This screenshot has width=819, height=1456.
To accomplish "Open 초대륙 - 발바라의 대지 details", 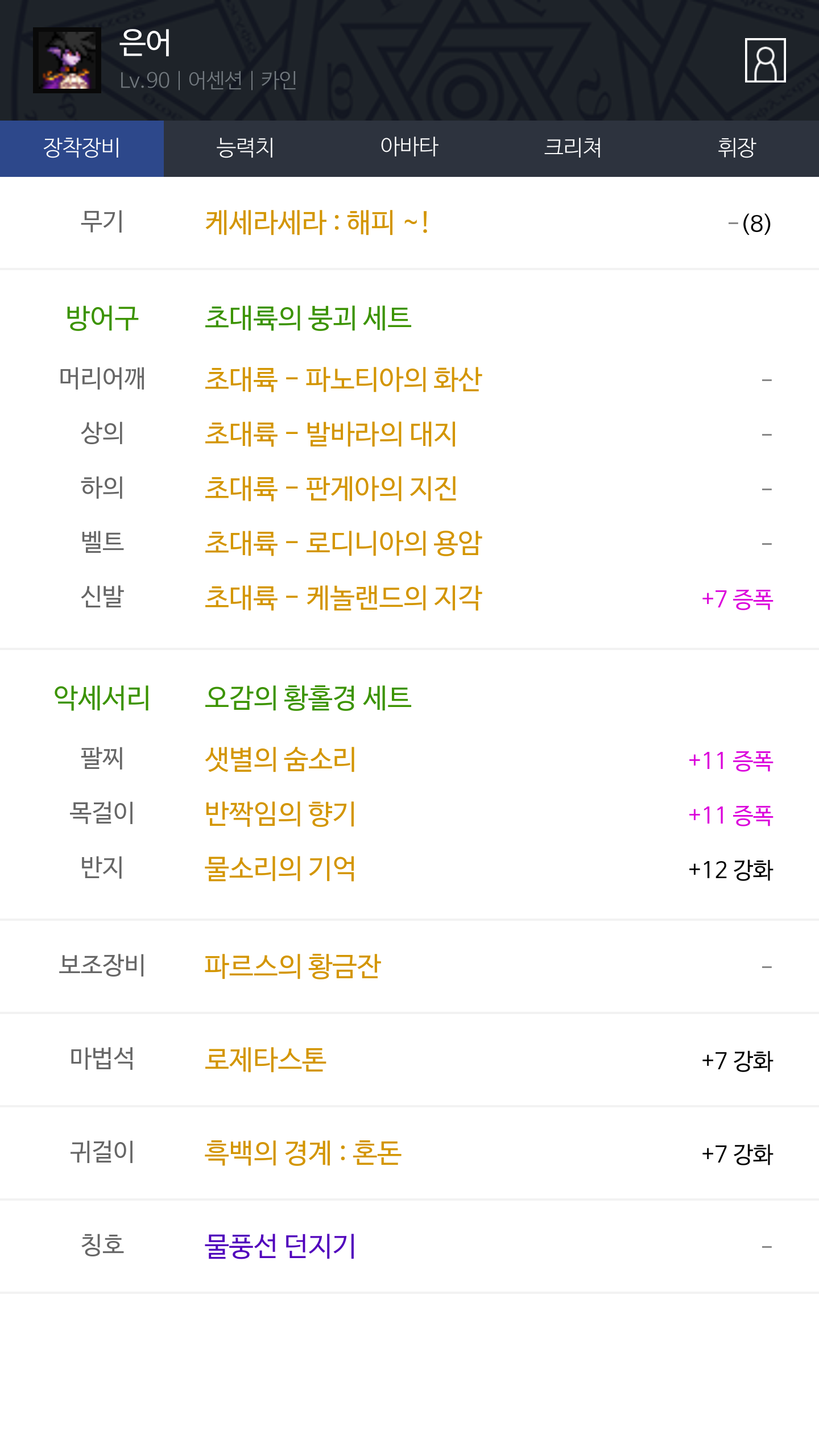I will click(330, 433).
